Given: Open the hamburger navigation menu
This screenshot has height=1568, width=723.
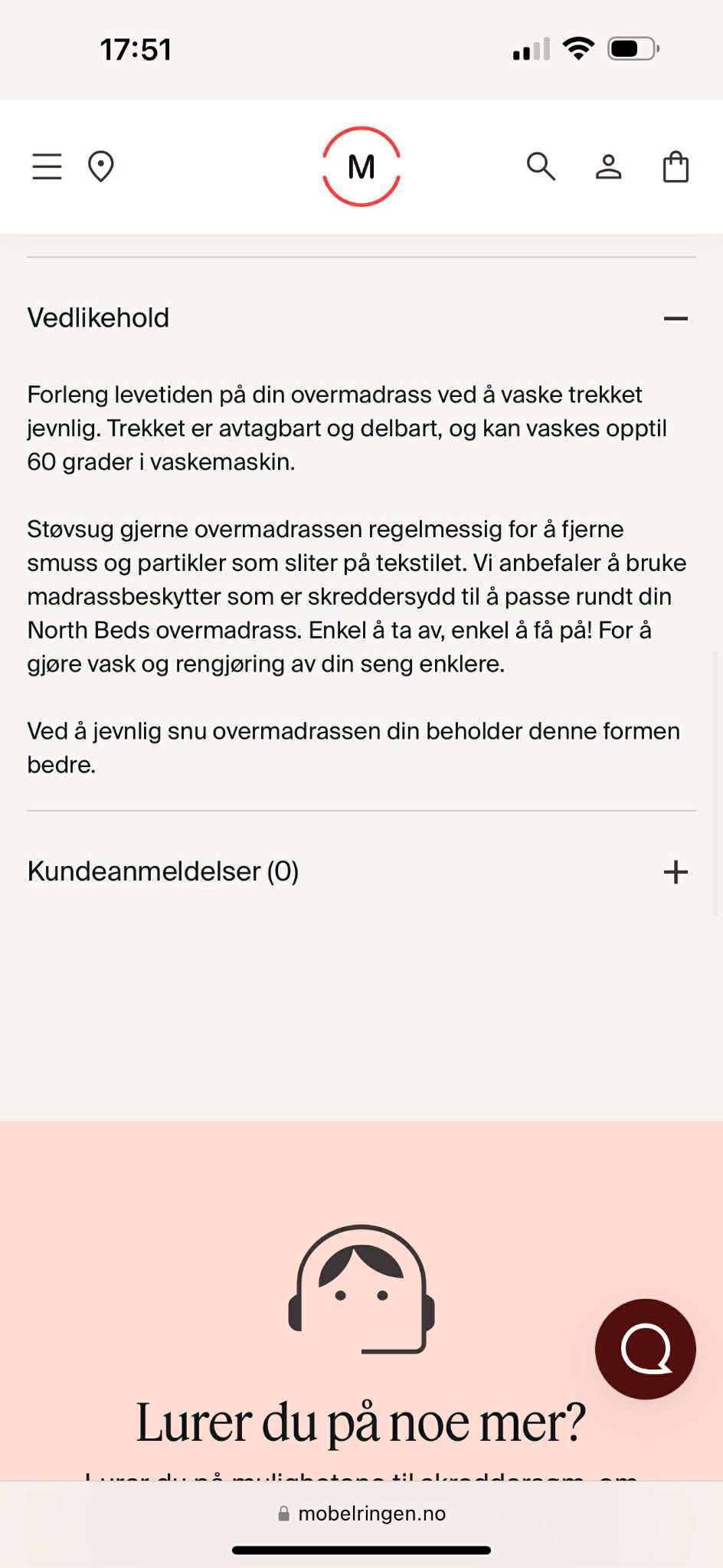Looking at the screenshot, I should click(x=47, y=166).
